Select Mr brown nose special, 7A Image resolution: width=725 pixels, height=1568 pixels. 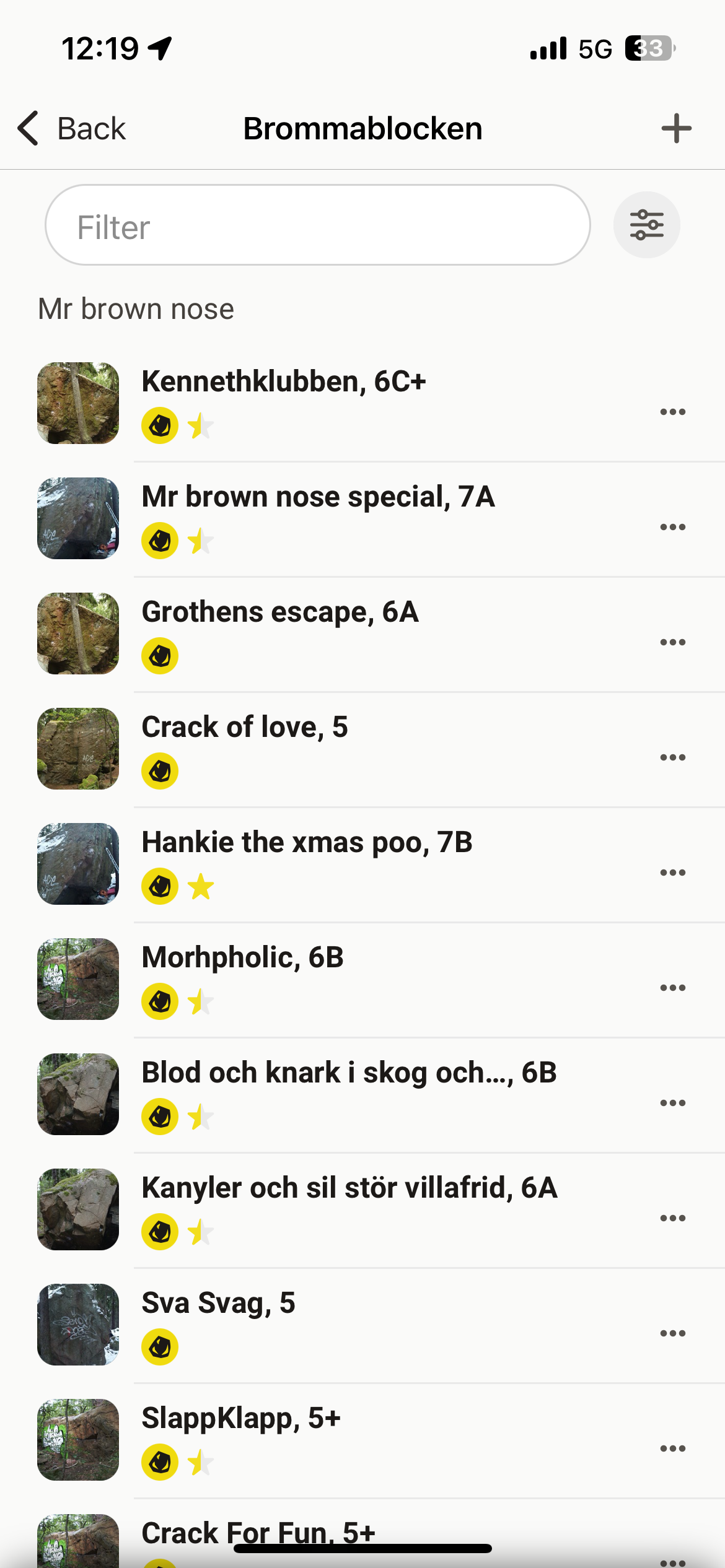318,497
